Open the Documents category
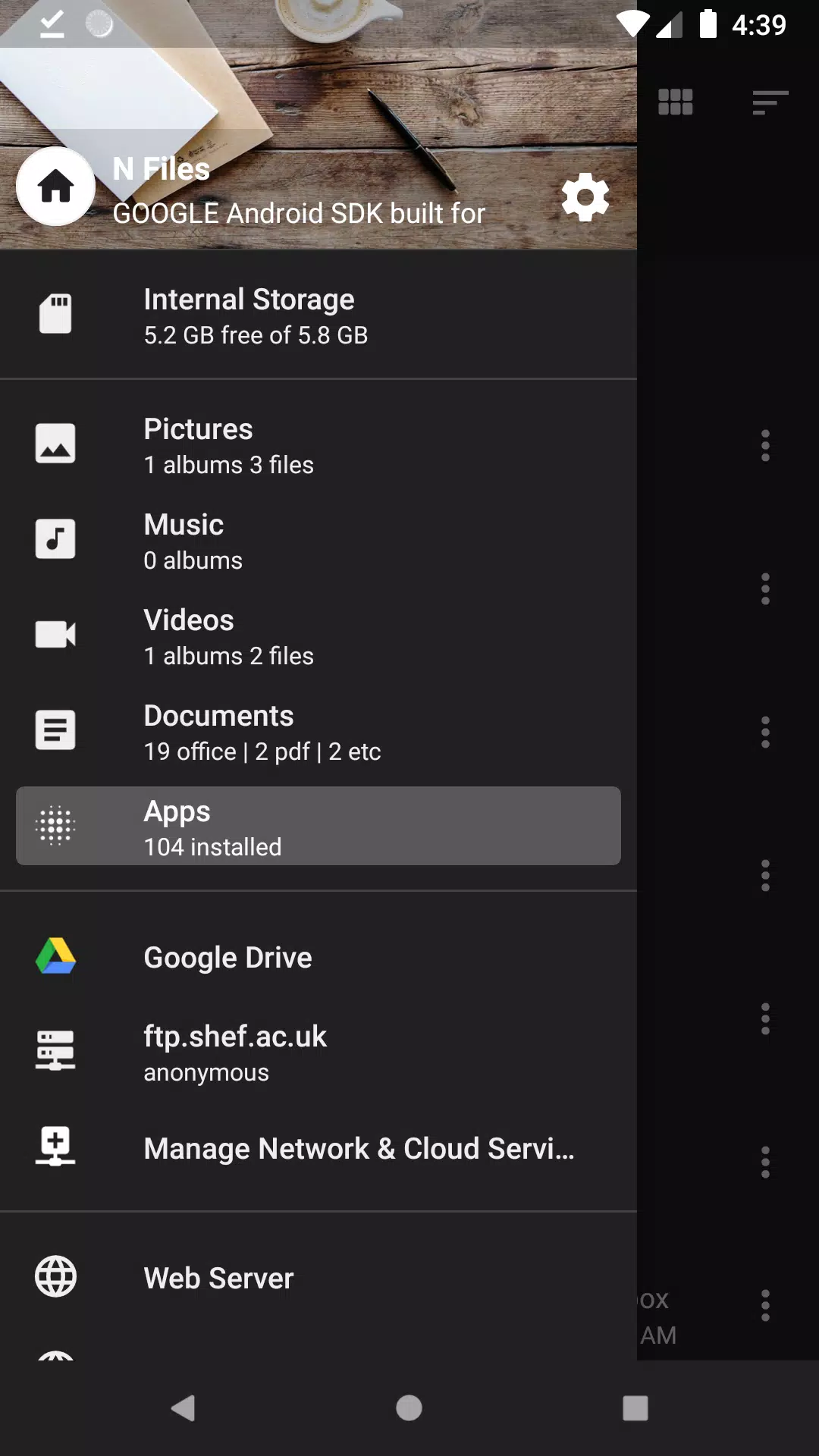This screenshot has height=1456, width=819. [x=318, y=732]
